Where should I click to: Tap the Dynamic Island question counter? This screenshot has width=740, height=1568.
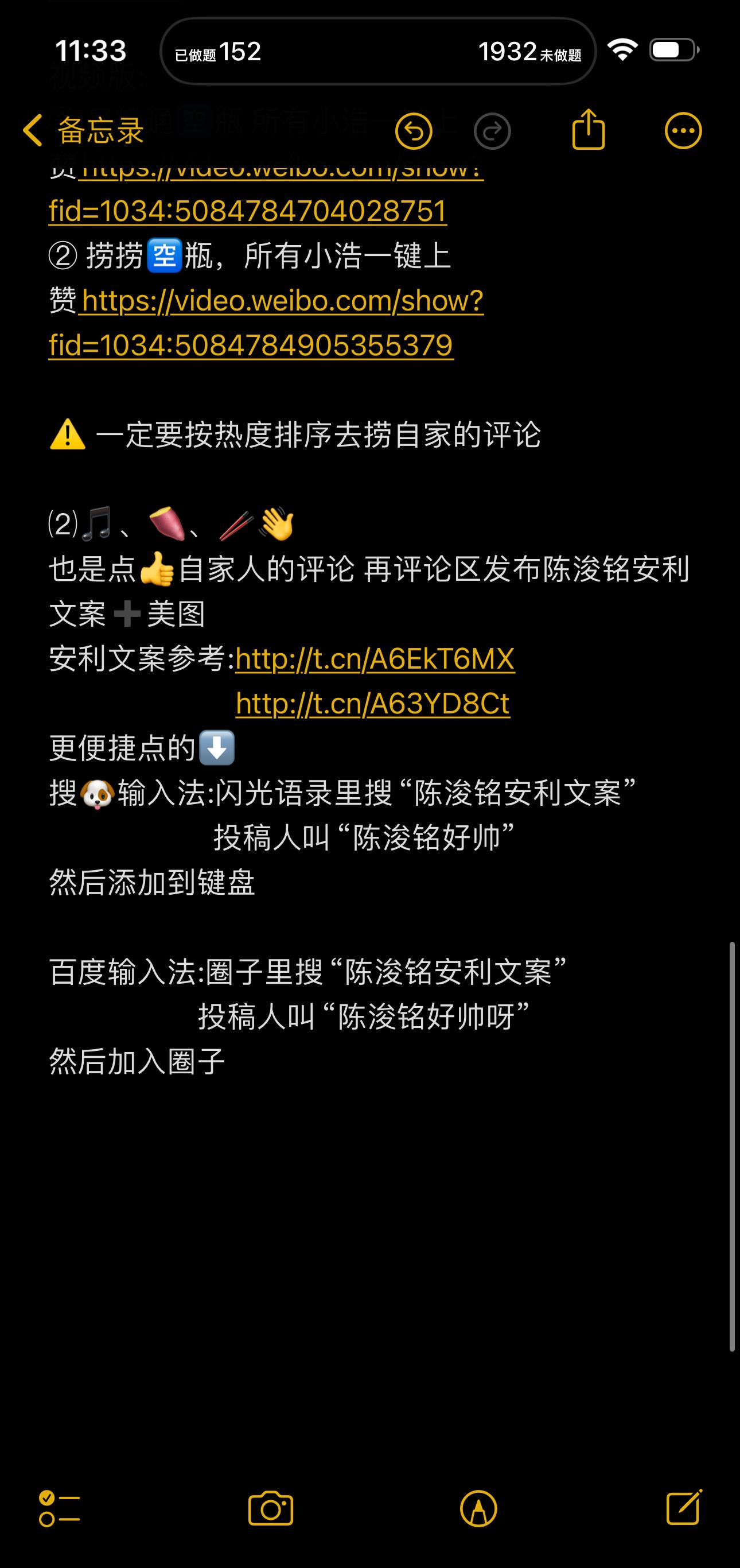pos(378,51)
